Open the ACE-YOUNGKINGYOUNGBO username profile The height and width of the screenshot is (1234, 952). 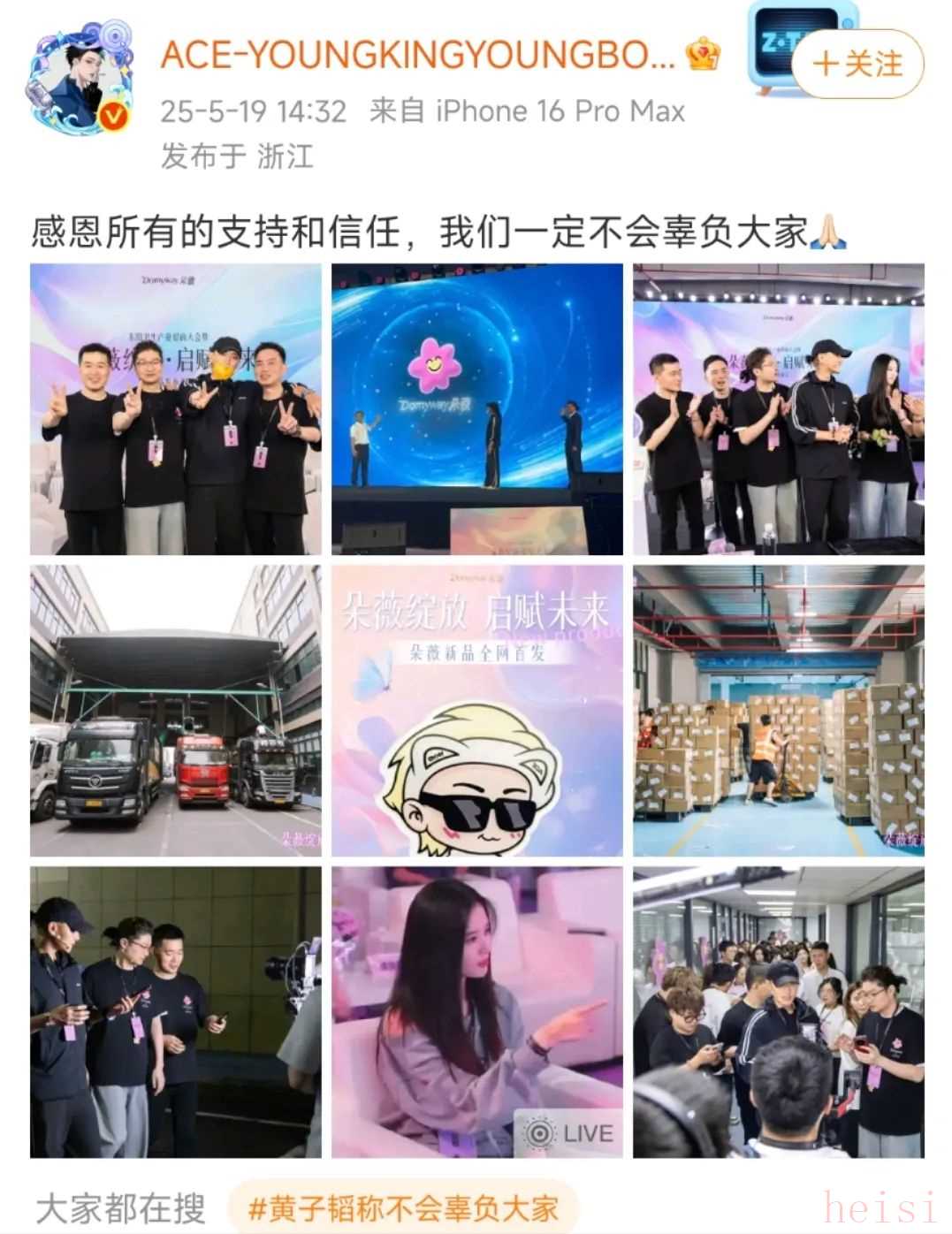click(417, 56)
